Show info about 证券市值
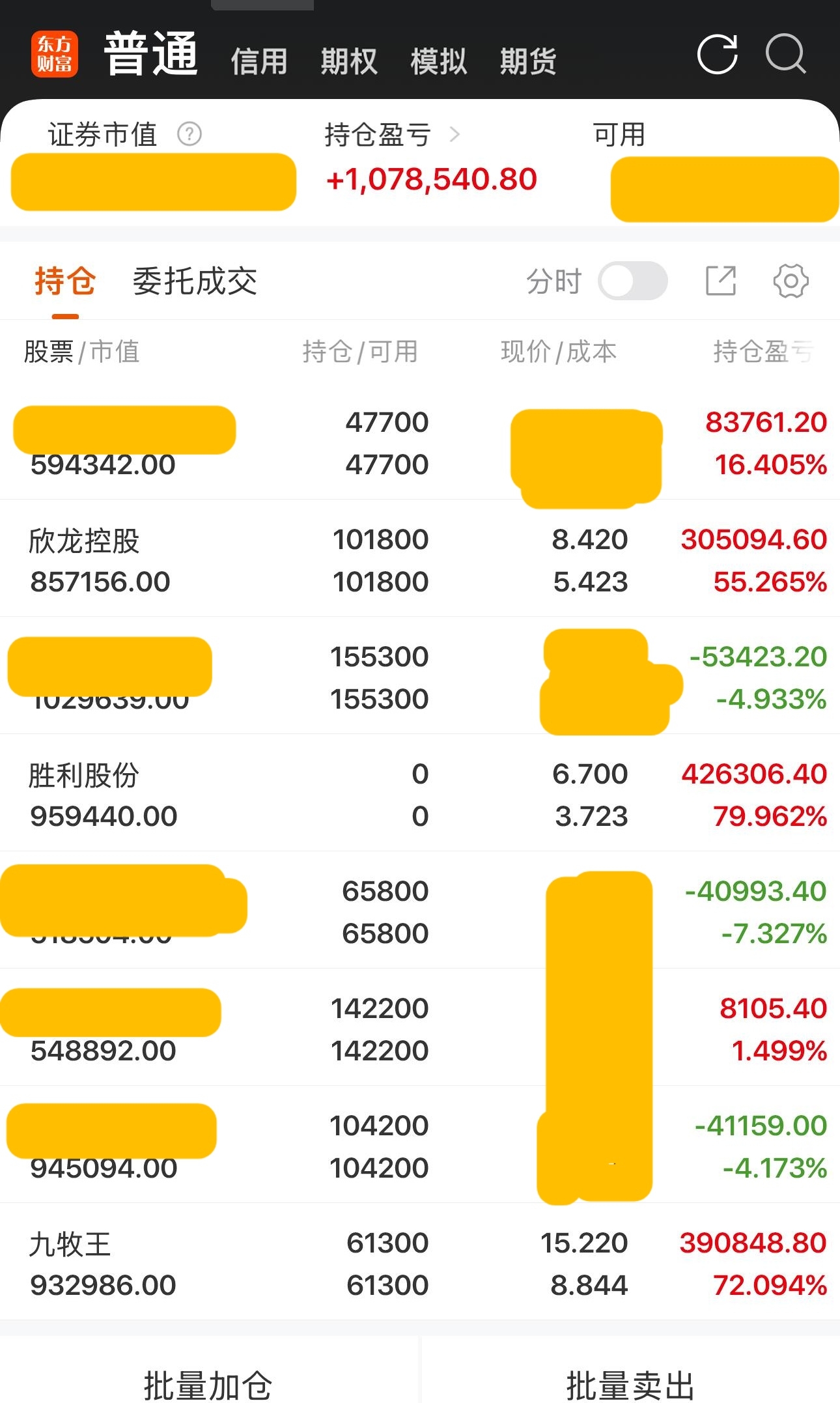The image size is (840, 1403). click(x=189, y=134)
